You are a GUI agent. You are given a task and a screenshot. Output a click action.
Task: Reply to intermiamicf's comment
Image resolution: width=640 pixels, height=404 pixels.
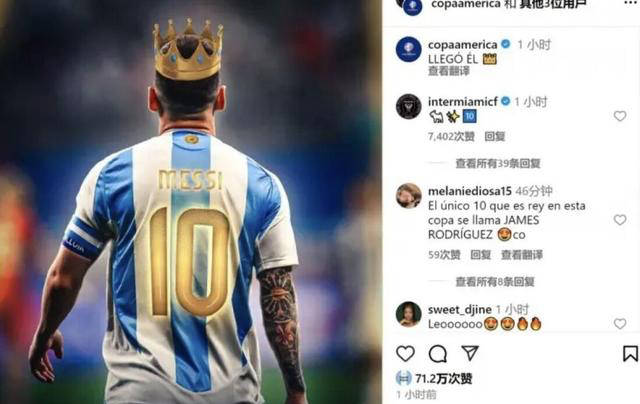(494, 136)
